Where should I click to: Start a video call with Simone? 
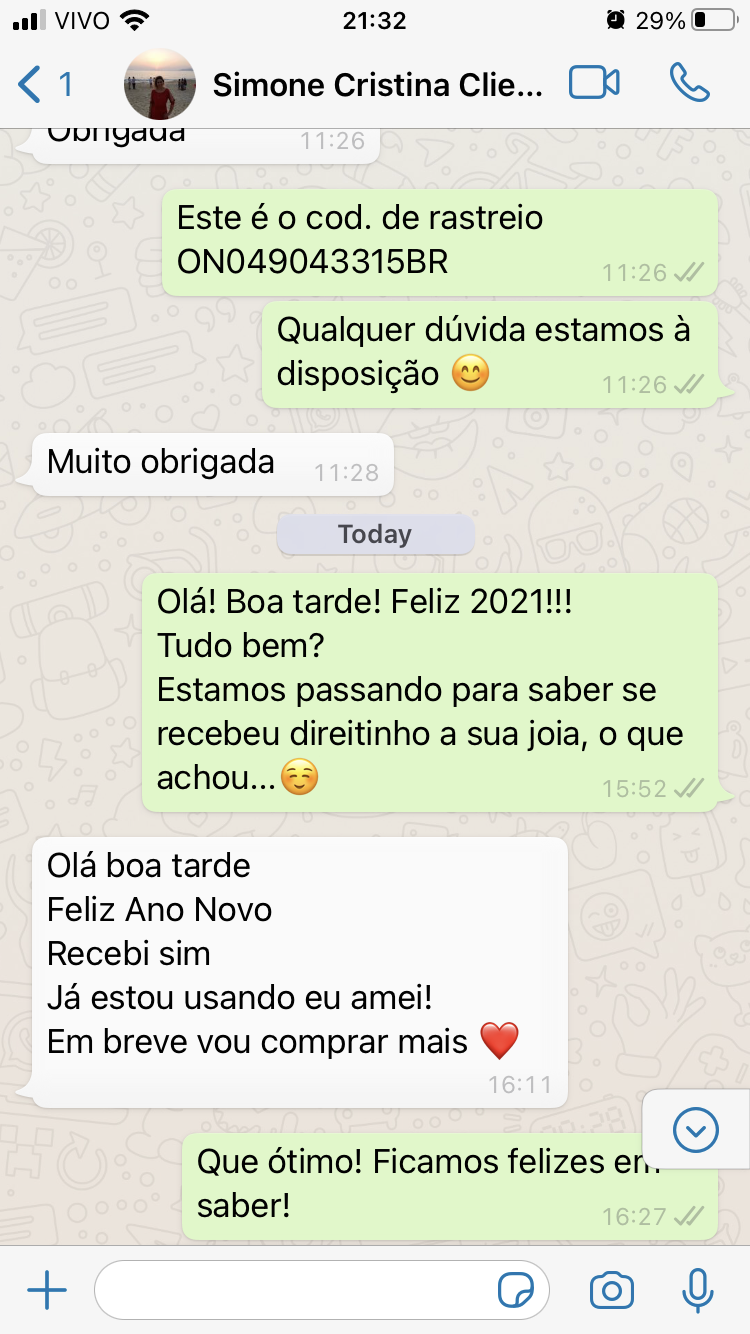pyautogui.click(x=594, y=83)
